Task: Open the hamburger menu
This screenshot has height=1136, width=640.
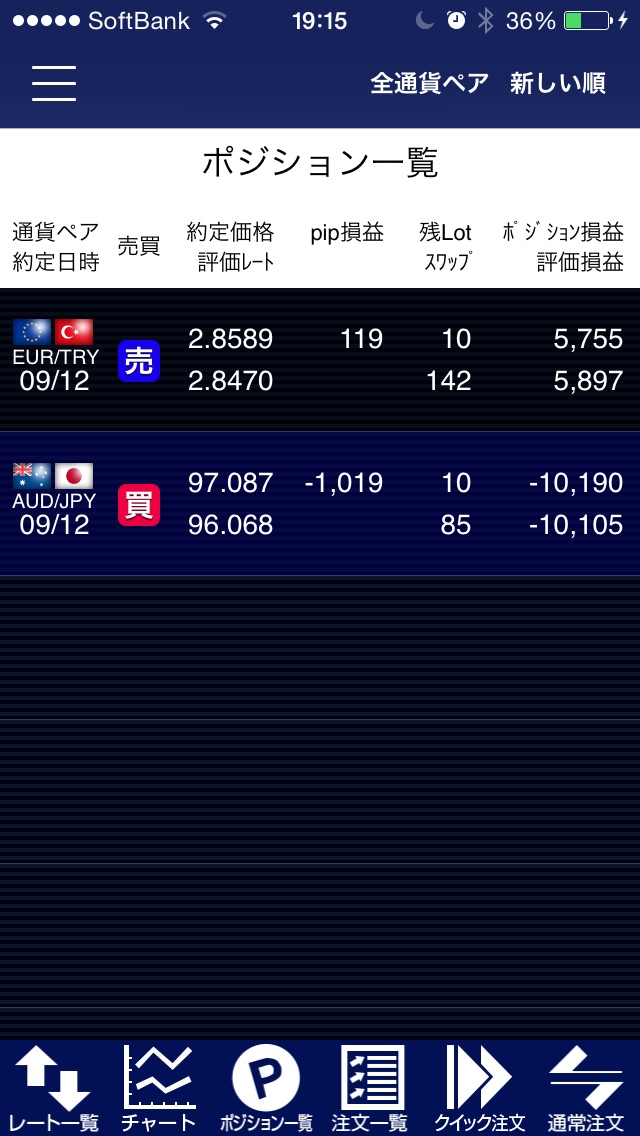Action: click(x=54, y=83)
